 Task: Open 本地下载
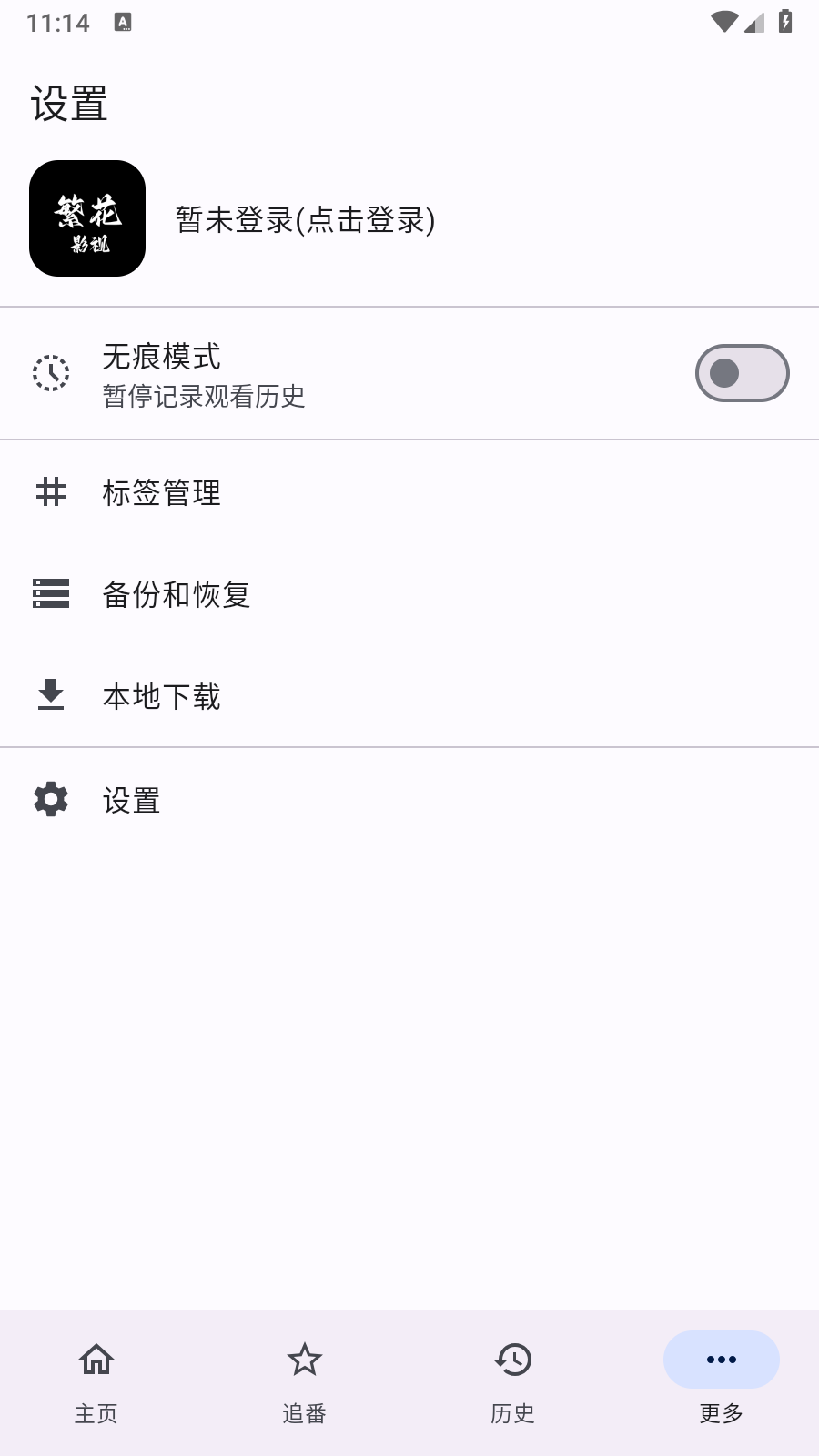coord(162,696)
